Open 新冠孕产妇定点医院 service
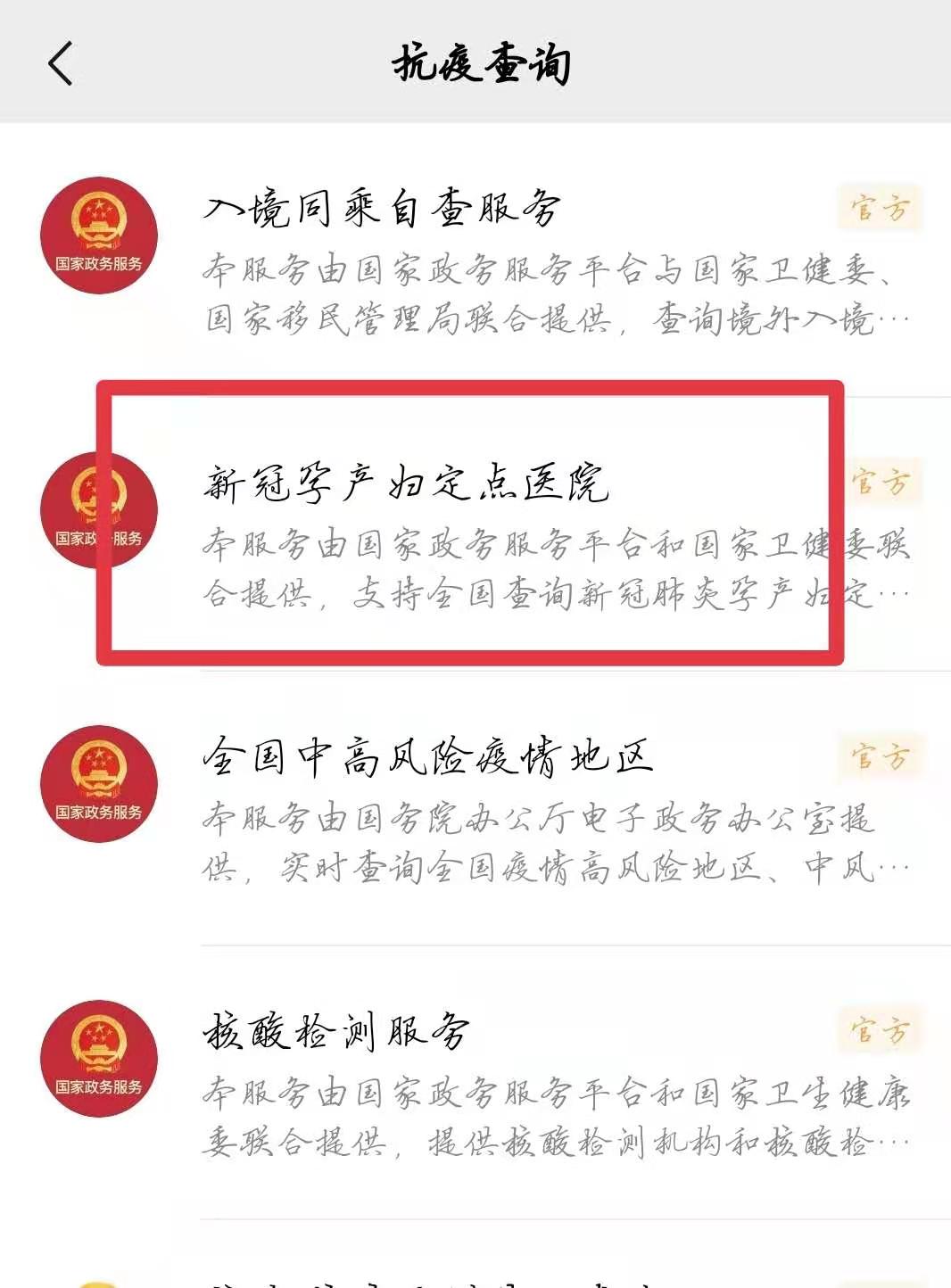This screenshot has height=1288, width=951. pyautogui.click(x=406, y=484)
